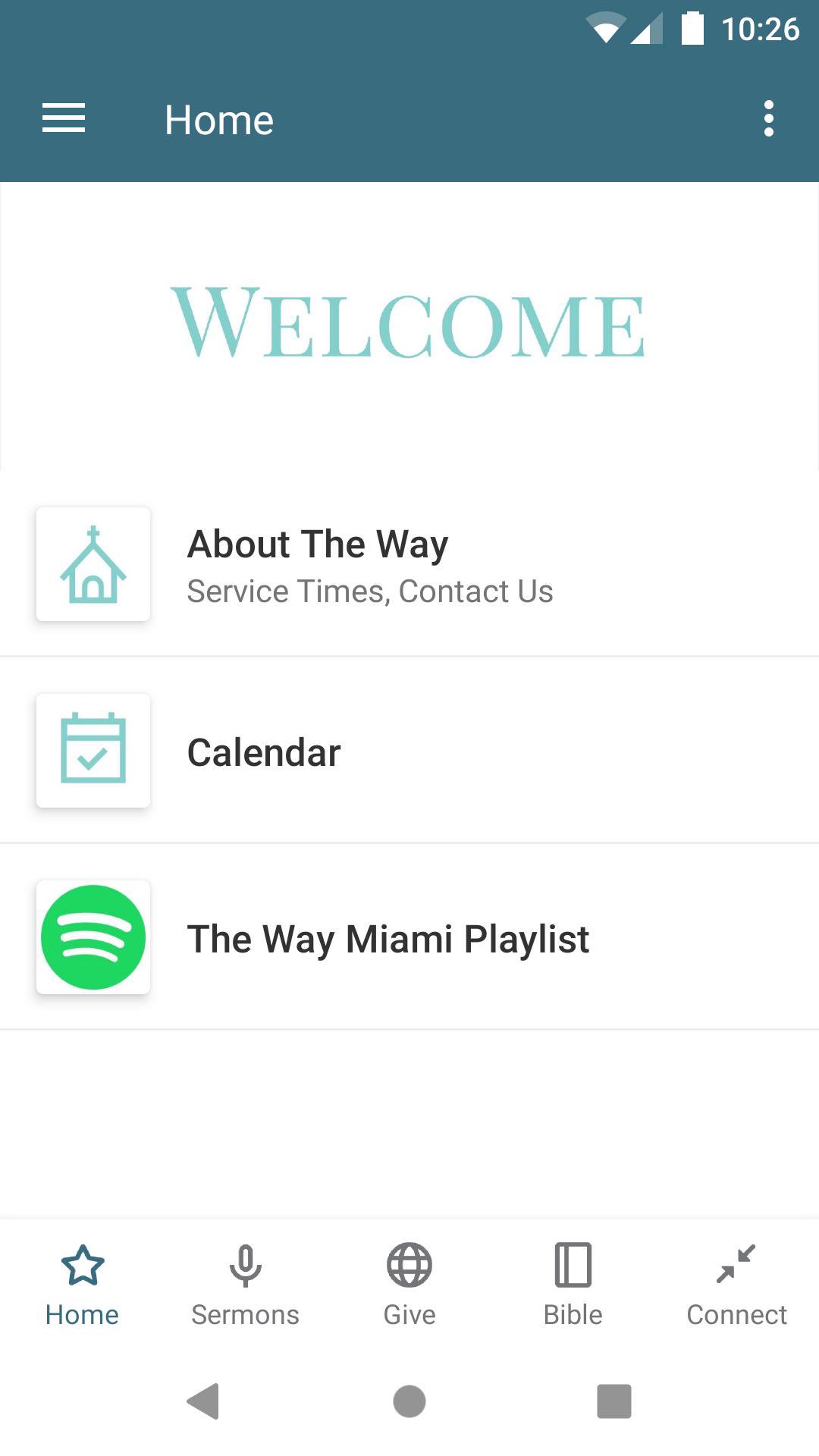Open About The Way
This screenshot has height=1456, width=819.
click(409, 565)
